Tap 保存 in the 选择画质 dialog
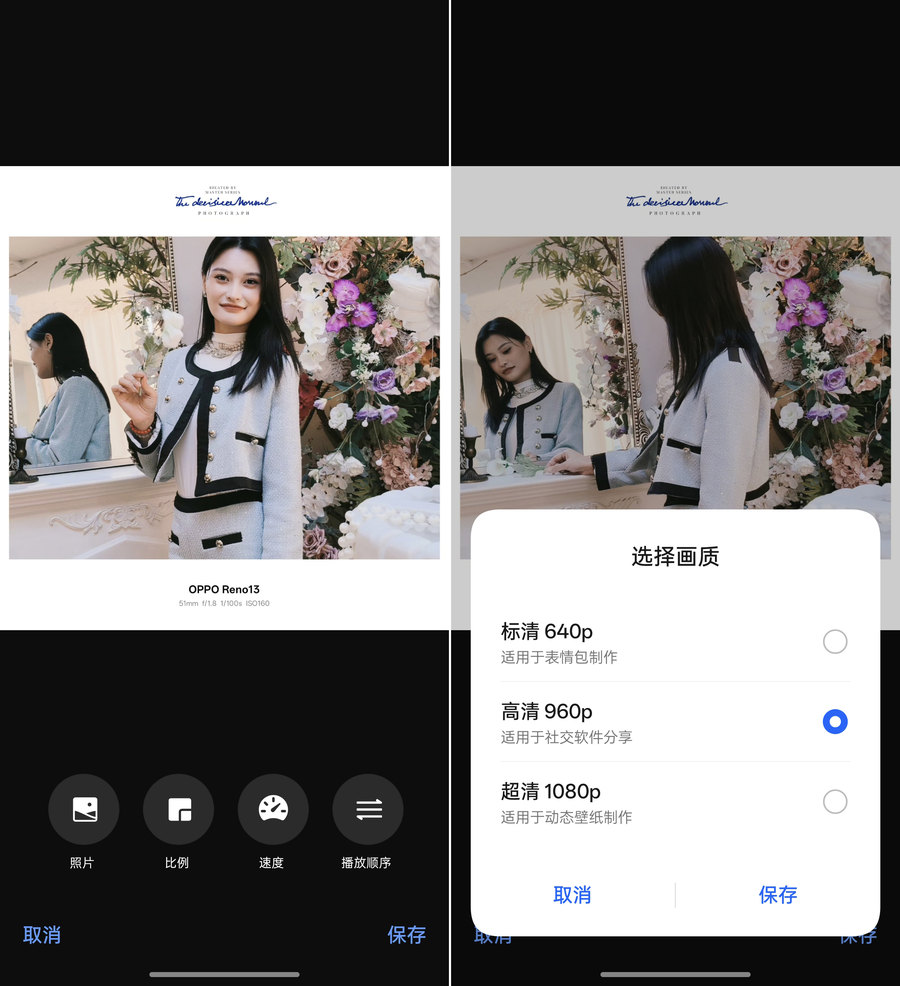Screen dimensions: 900x986 (x=778, y=895)
